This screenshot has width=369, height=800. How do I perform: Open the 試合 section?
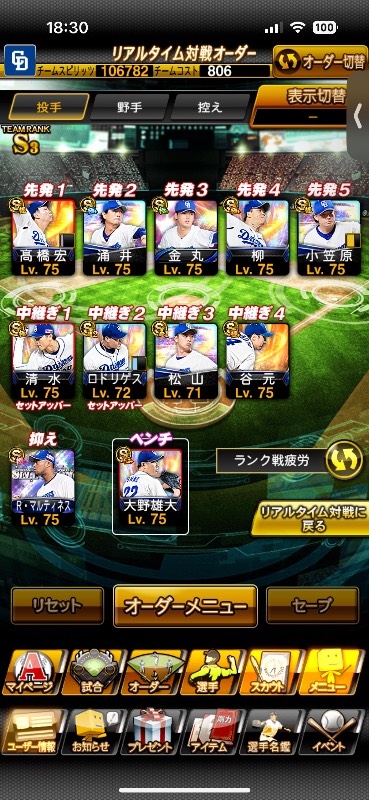(92, 672)
